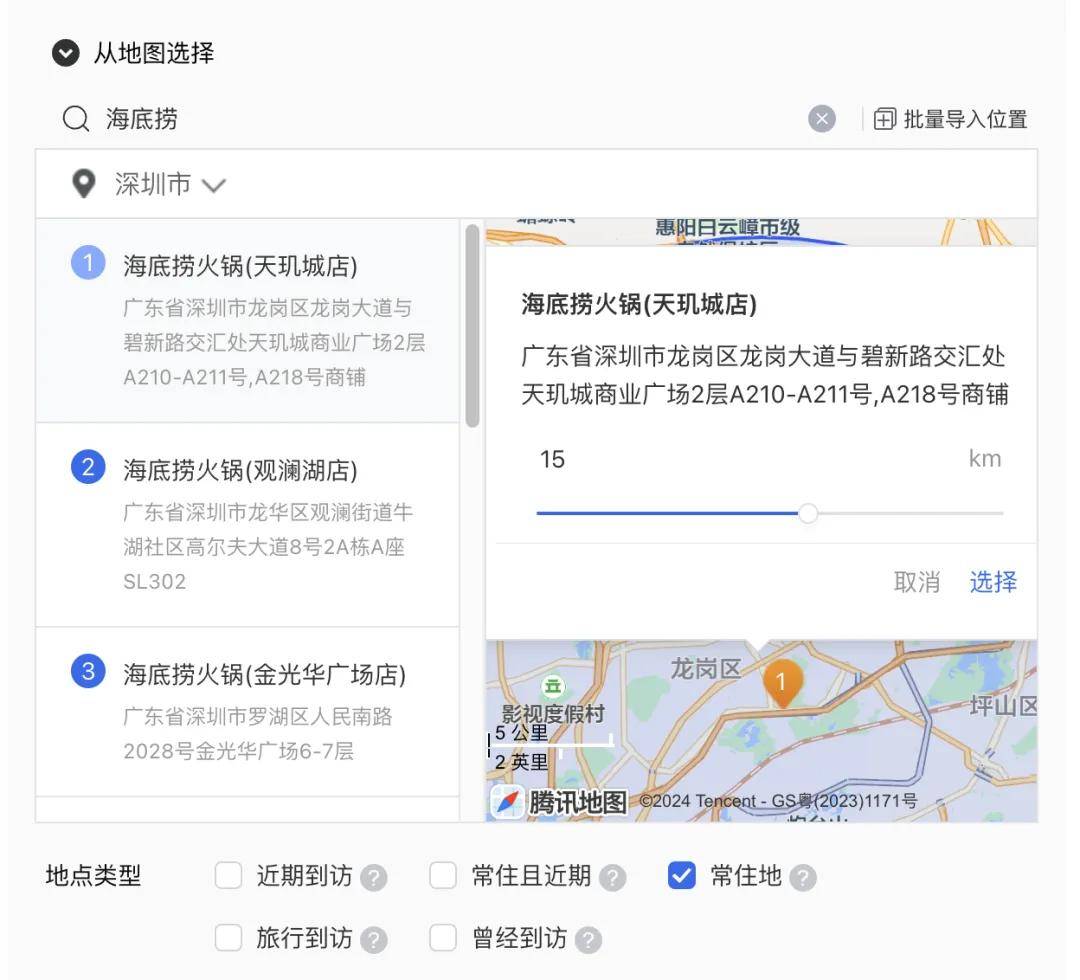Image resolution: width=1080 pixels, height=980 pixels.
Task: Confirm the location with 选择
Action: point(993,582)
